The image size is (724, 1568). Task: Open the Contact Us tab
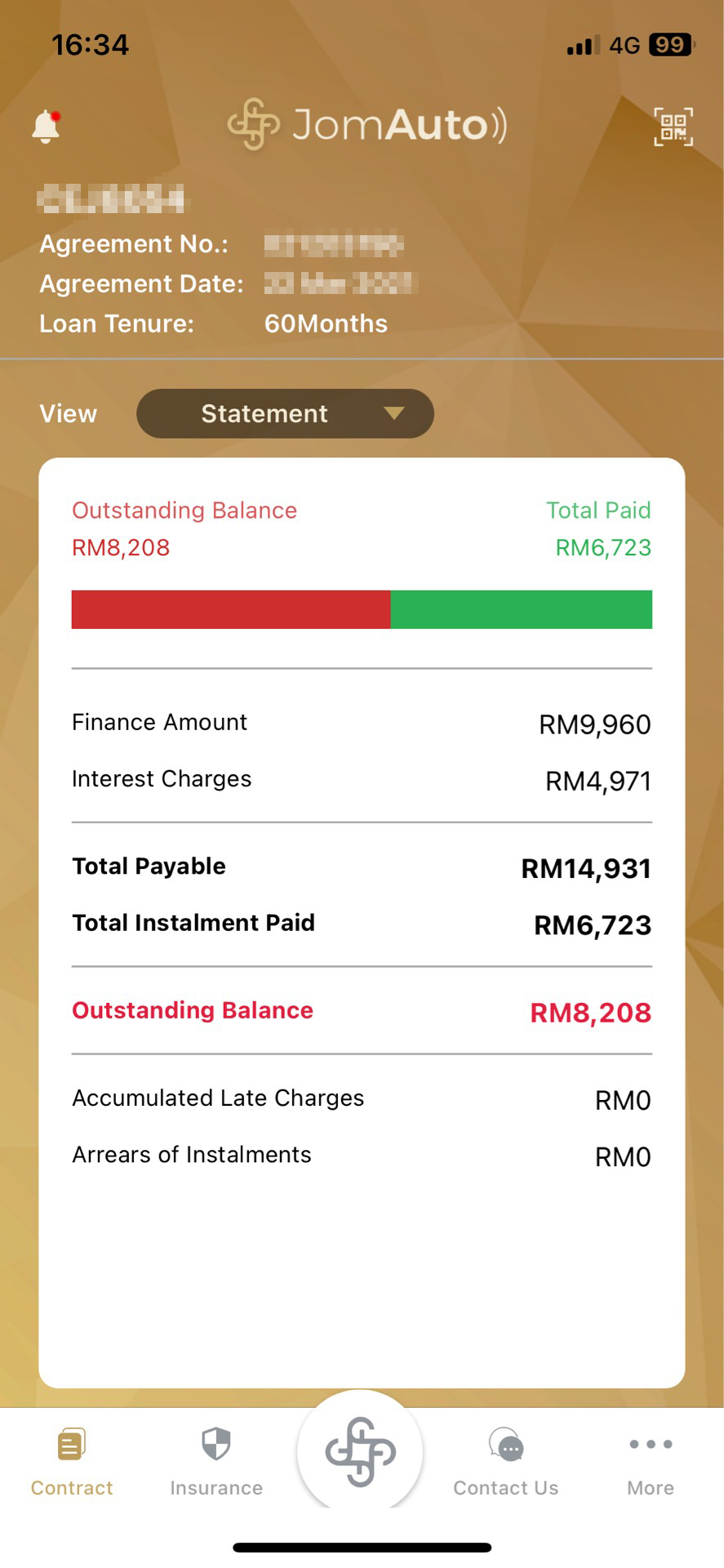point(506,1462)
